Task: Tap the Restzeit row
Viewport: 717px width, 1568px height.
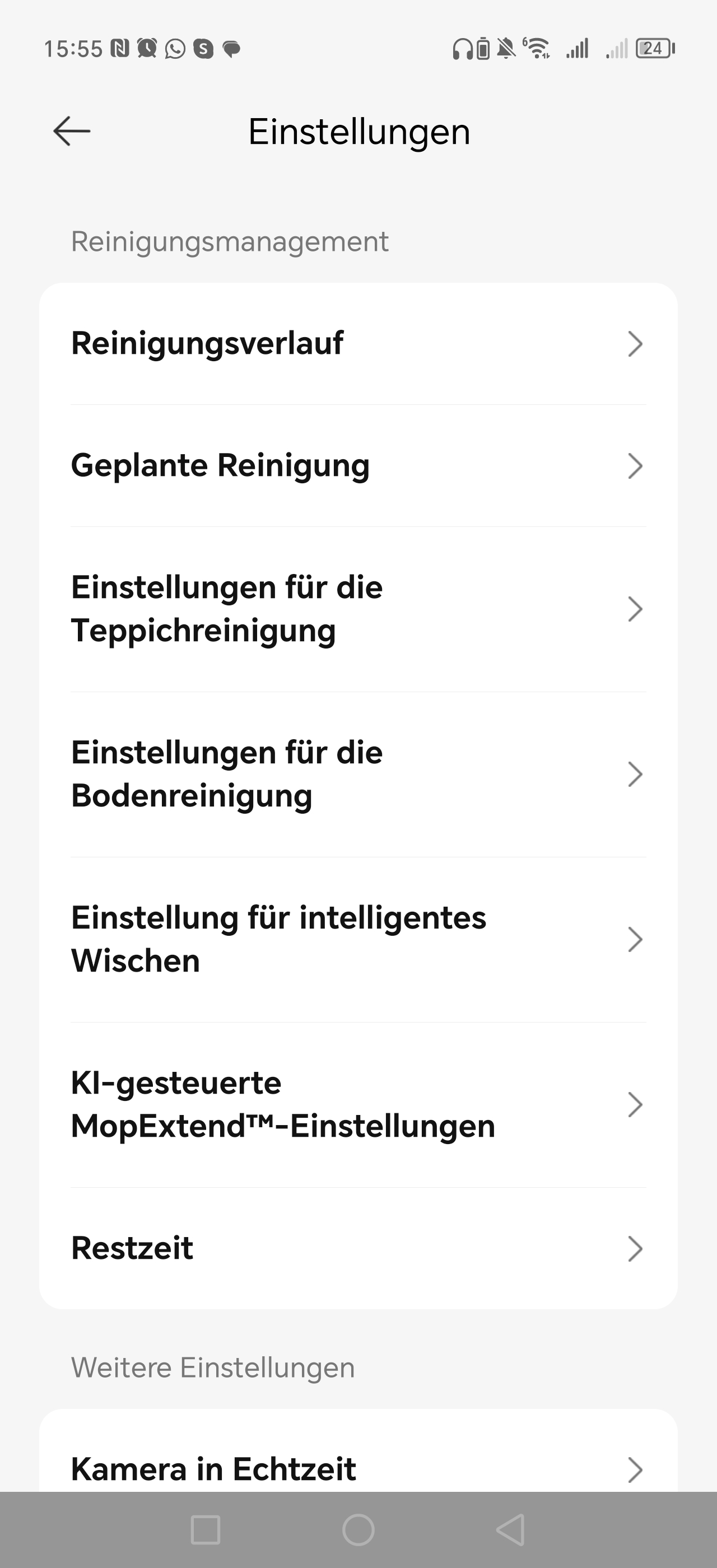Action: coord(358,1248)
